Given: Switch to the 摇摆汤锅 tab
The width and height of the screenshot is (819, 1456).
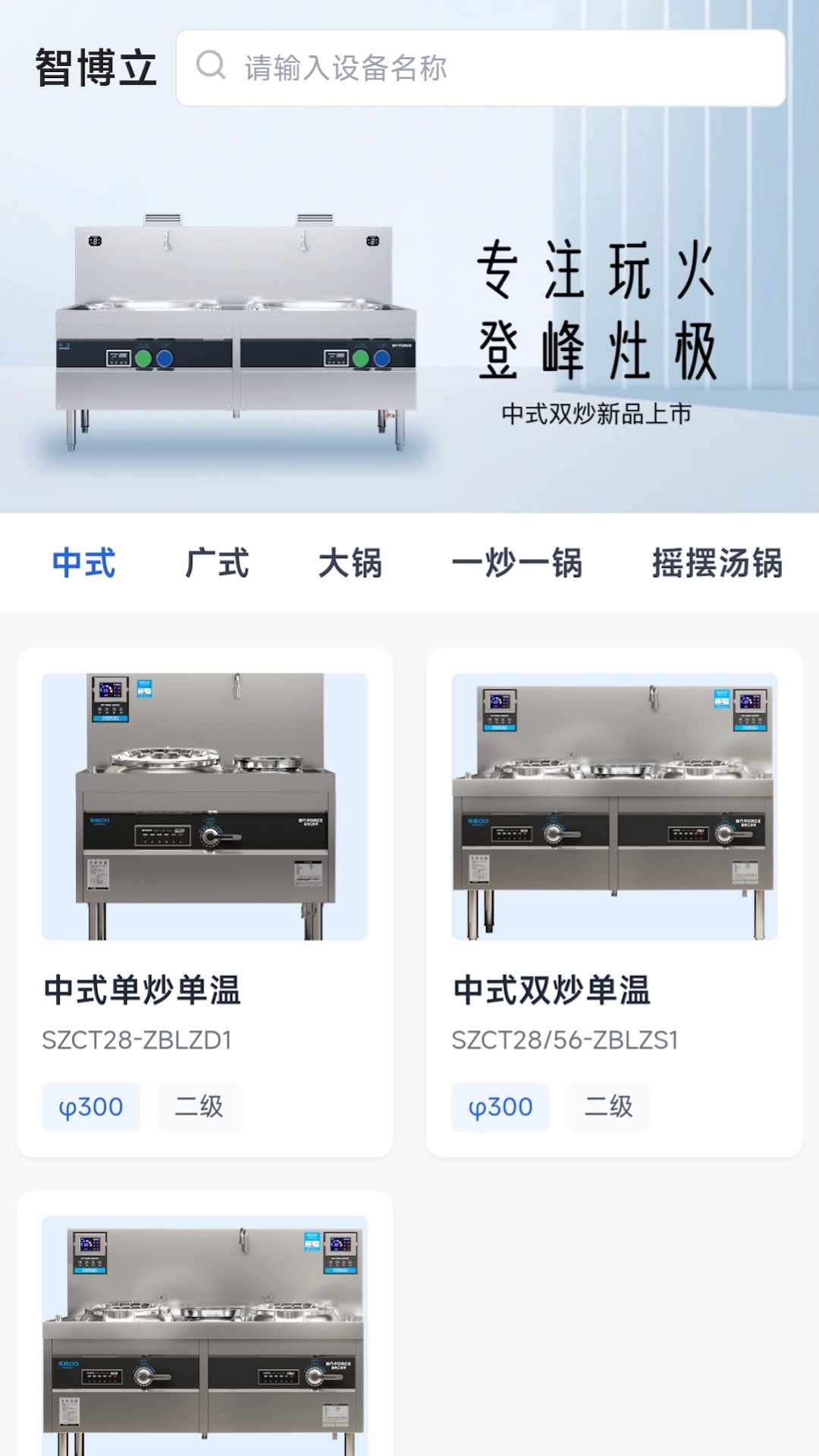Looking at the screenshot, I should pos(717,563).
